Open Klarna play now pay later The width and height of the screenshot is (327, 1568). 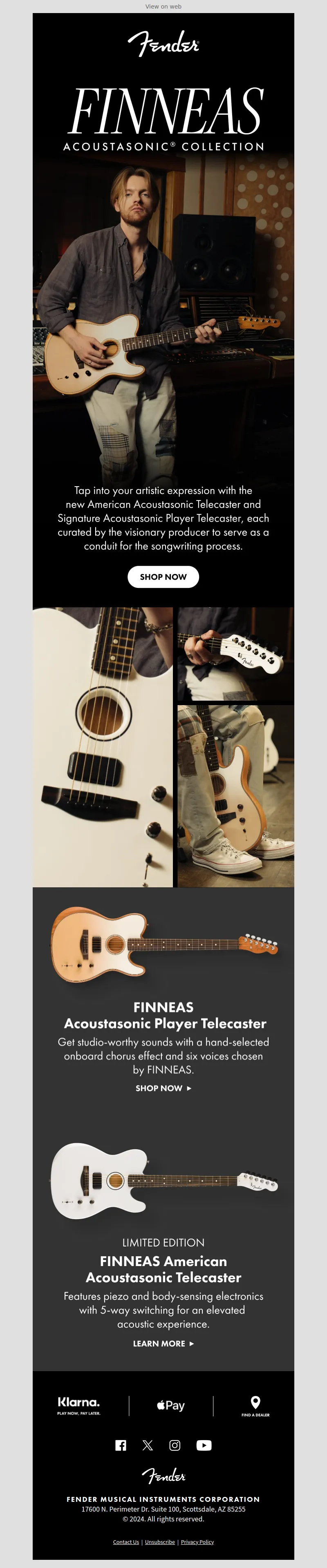pos(78,1406)
